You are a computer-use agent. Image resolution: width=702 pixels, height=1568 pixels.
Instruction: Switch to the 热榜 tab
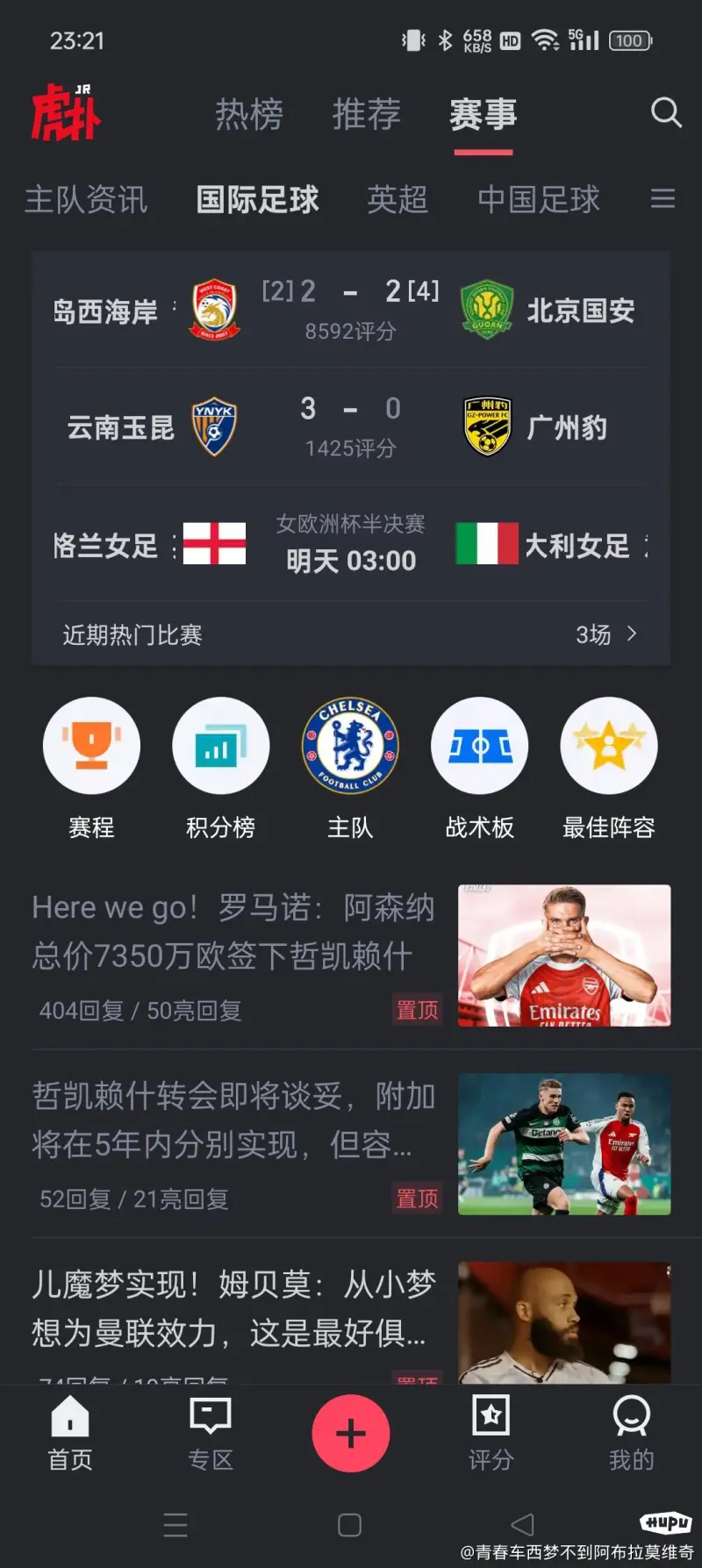[249, 114]
